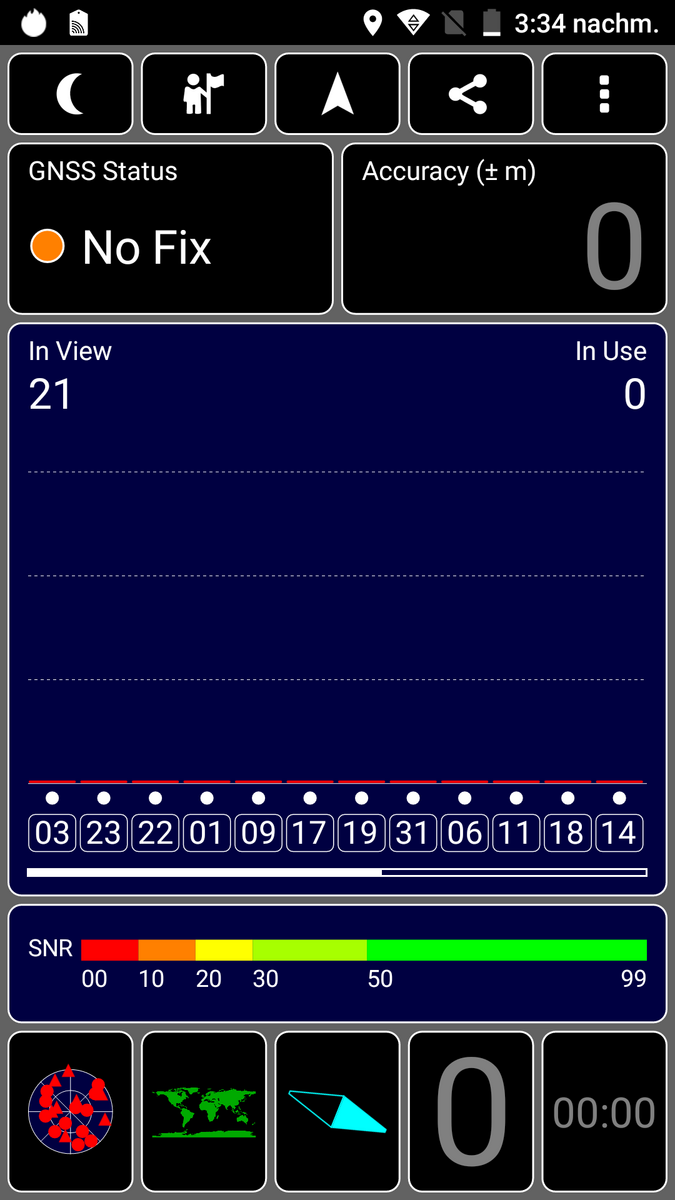Open the 00:00 timer tile
This screenshot has height=1200, width=675.
[604, 1110]
